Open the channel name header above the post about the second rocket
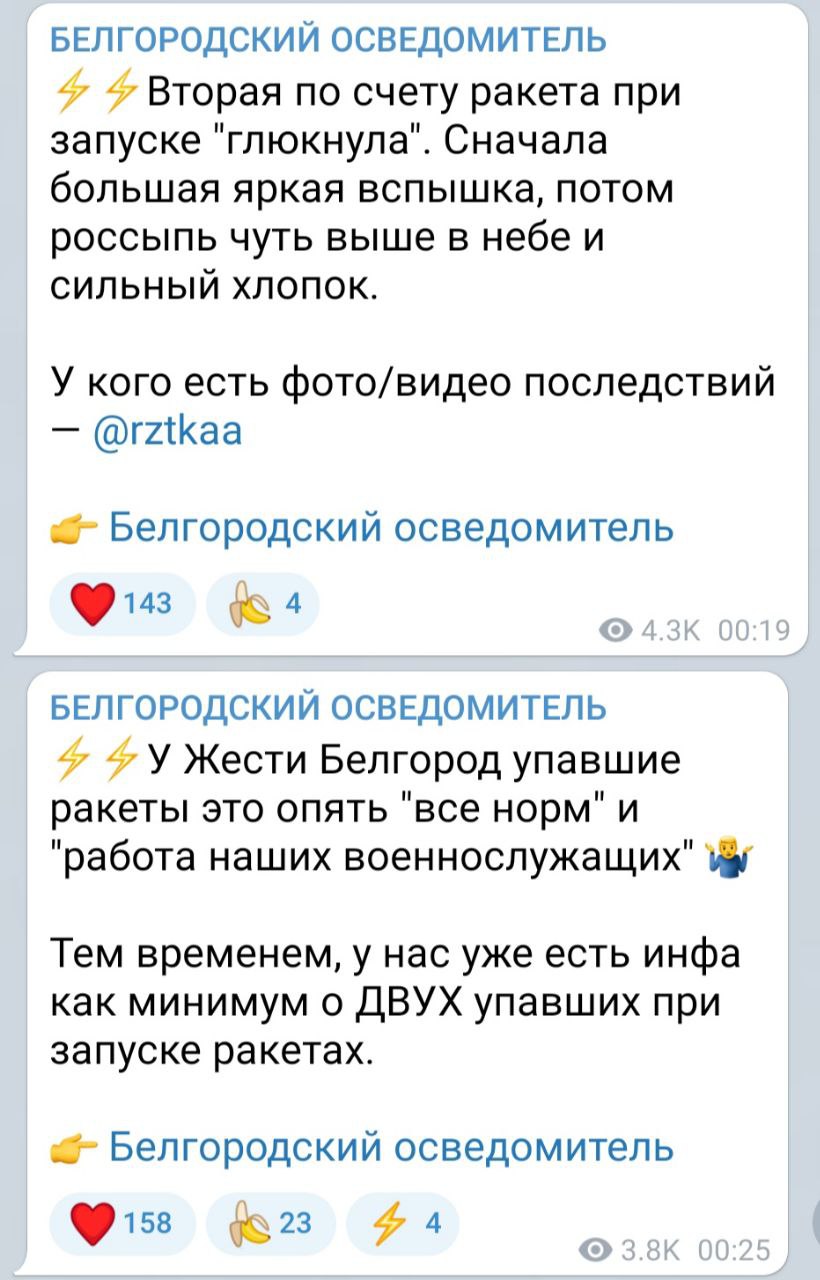820x1280 pixels. [x=328, y=39]
